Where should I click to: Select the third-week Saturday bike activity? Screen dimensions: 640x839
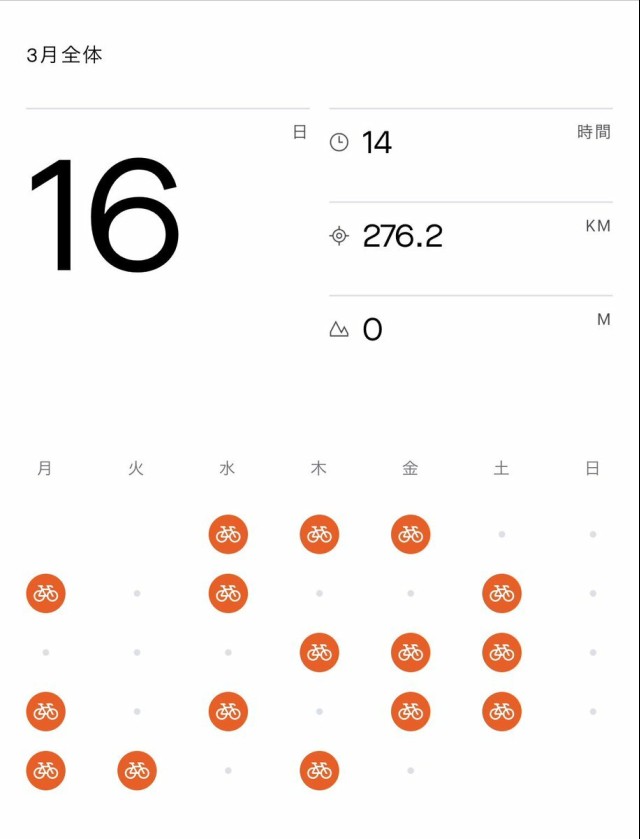pyautogui.click(x=502, y=652)
